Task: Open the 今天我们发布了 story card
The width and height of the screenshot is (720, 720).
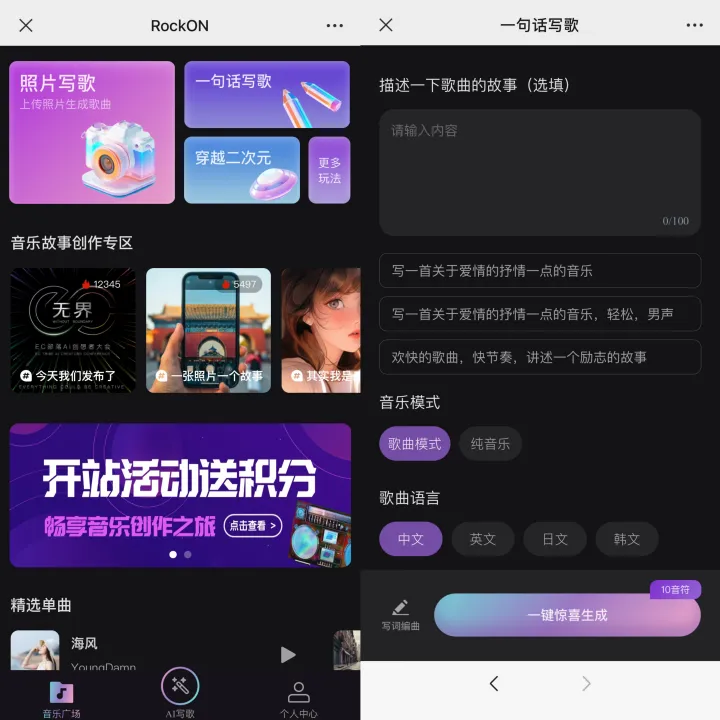Action: [72, 330]
